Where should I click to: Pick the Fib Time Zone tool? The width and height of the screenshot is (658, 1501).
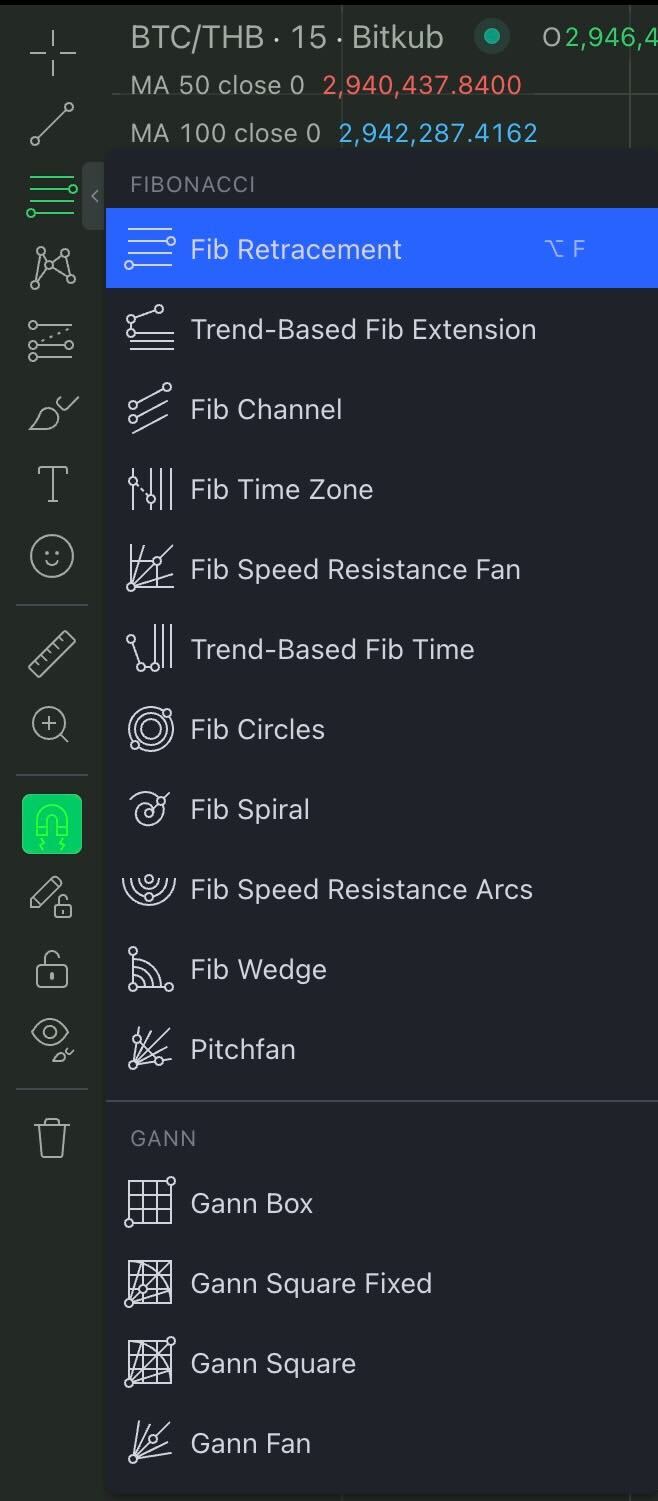[281, 489]
